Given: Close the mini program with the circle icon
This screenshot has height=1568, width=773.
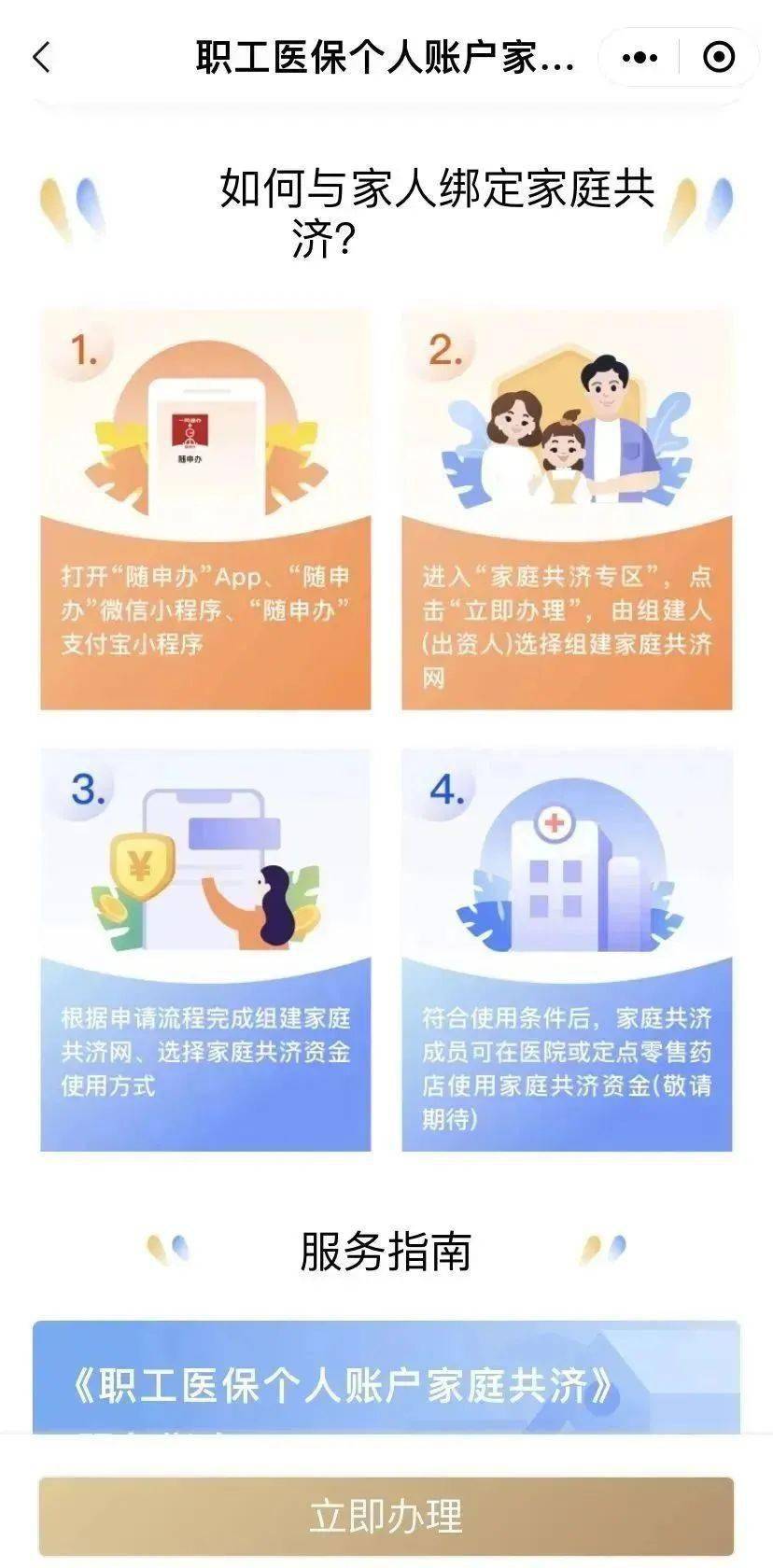Looking at the screenshot, I should click(x=718, y=58).
